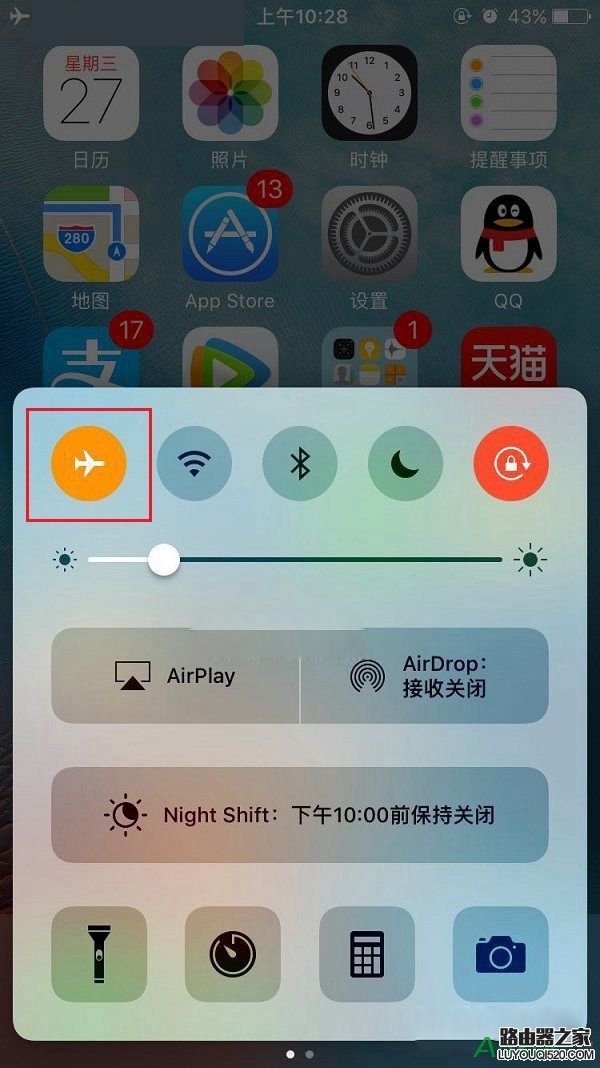
Task: Open the 时钟 clock app
Action: pyautogui.click(x=369, y=92)
